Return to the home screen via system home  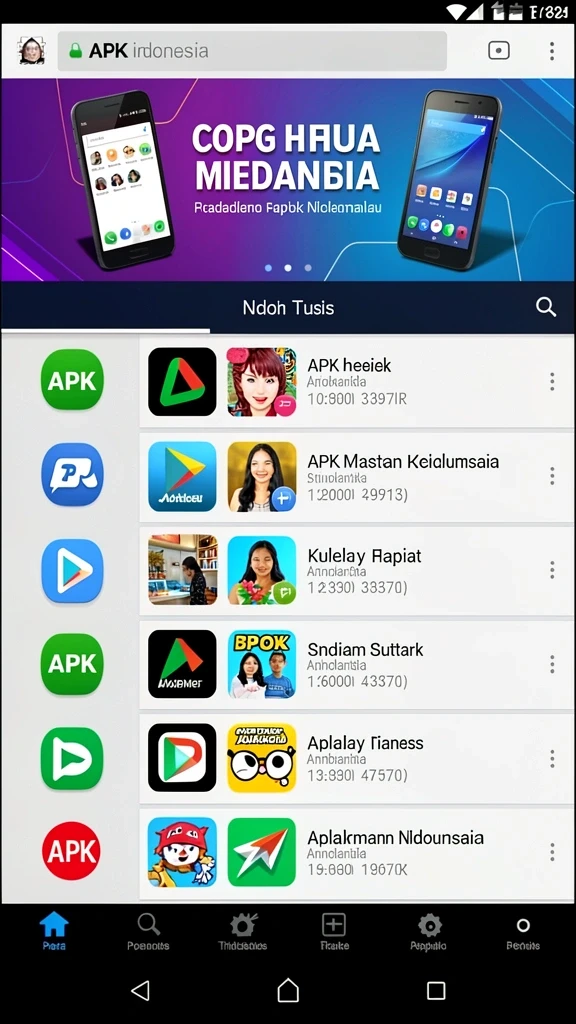pos(288,990)
